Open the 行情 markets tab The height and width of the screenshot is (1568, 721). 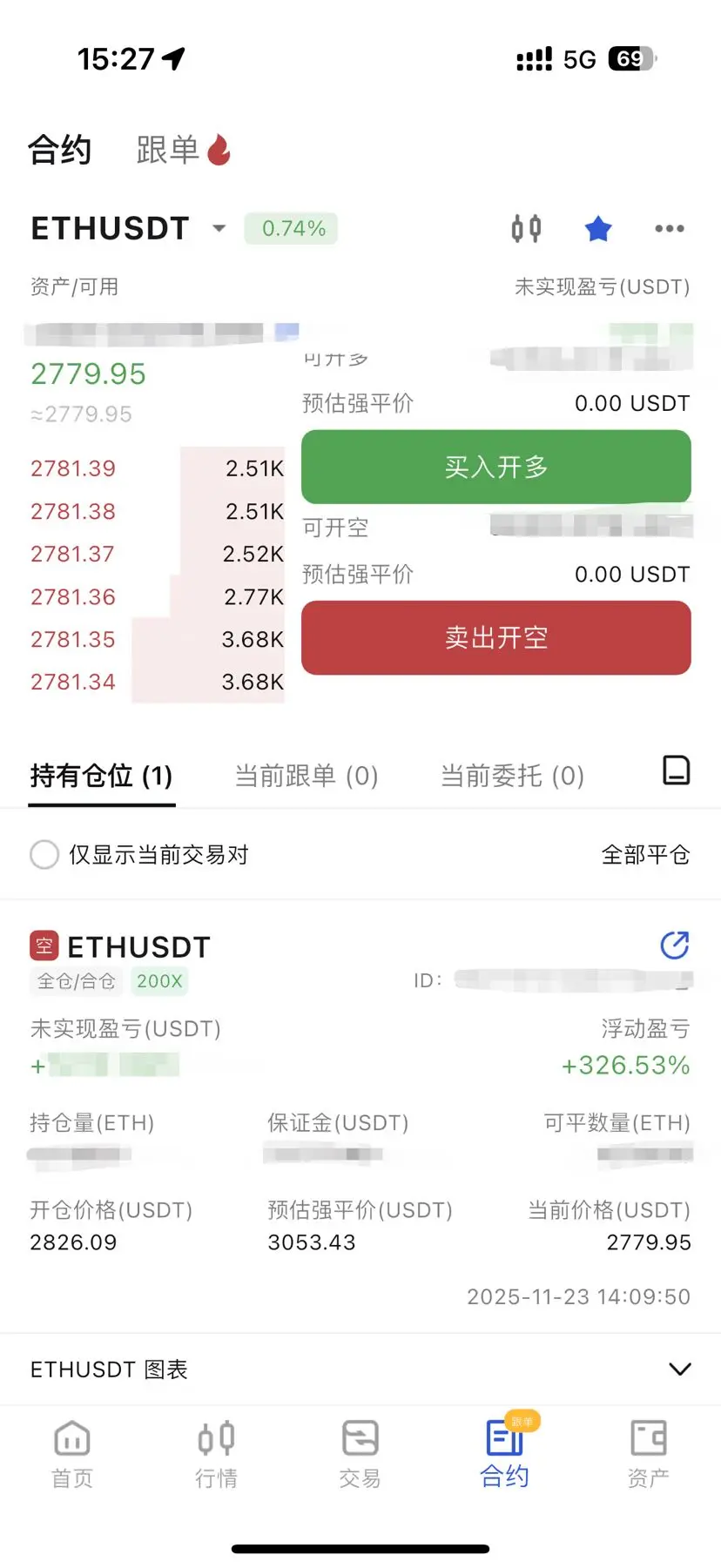pyautogui.click(x=216, y=1454)
